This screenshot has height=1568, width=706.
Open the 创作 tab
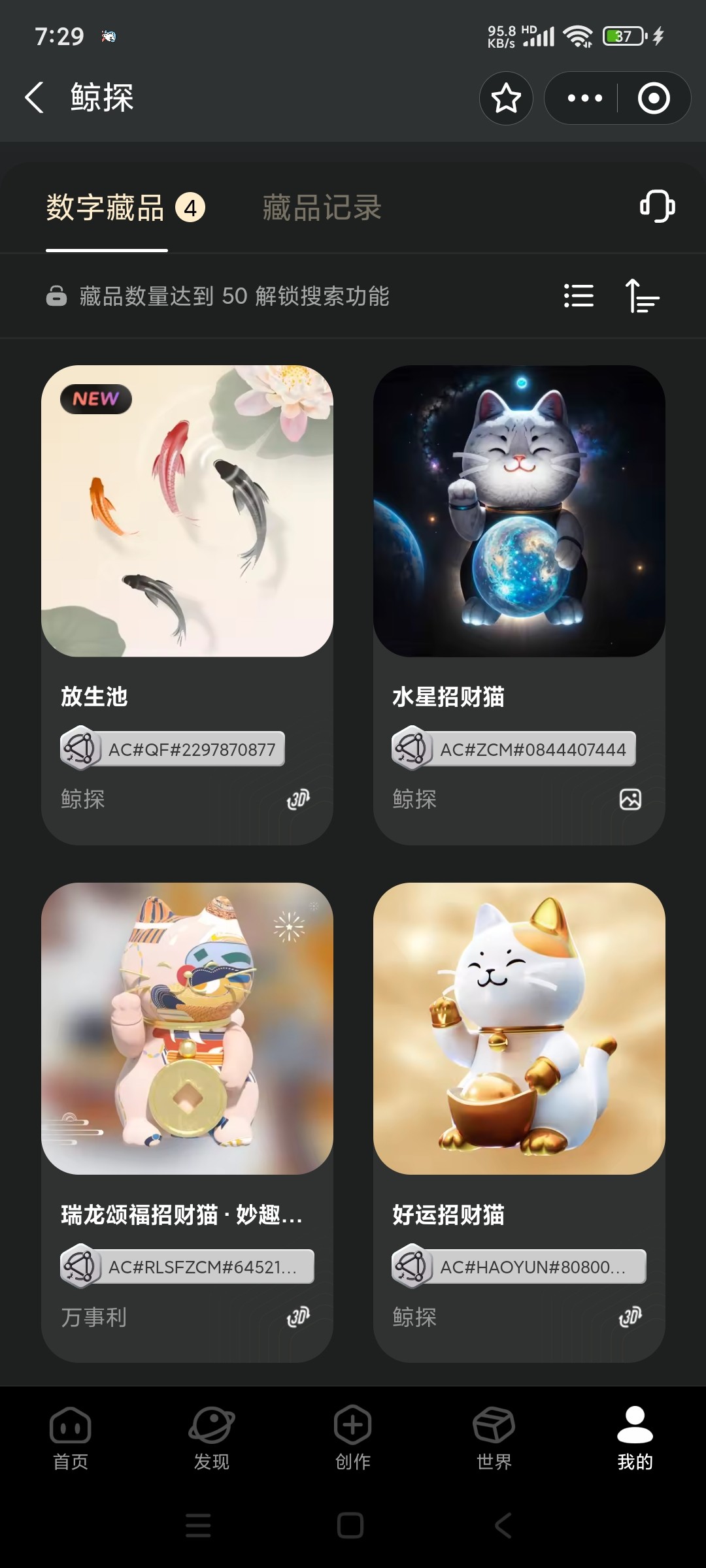(x=353, y=1437)
